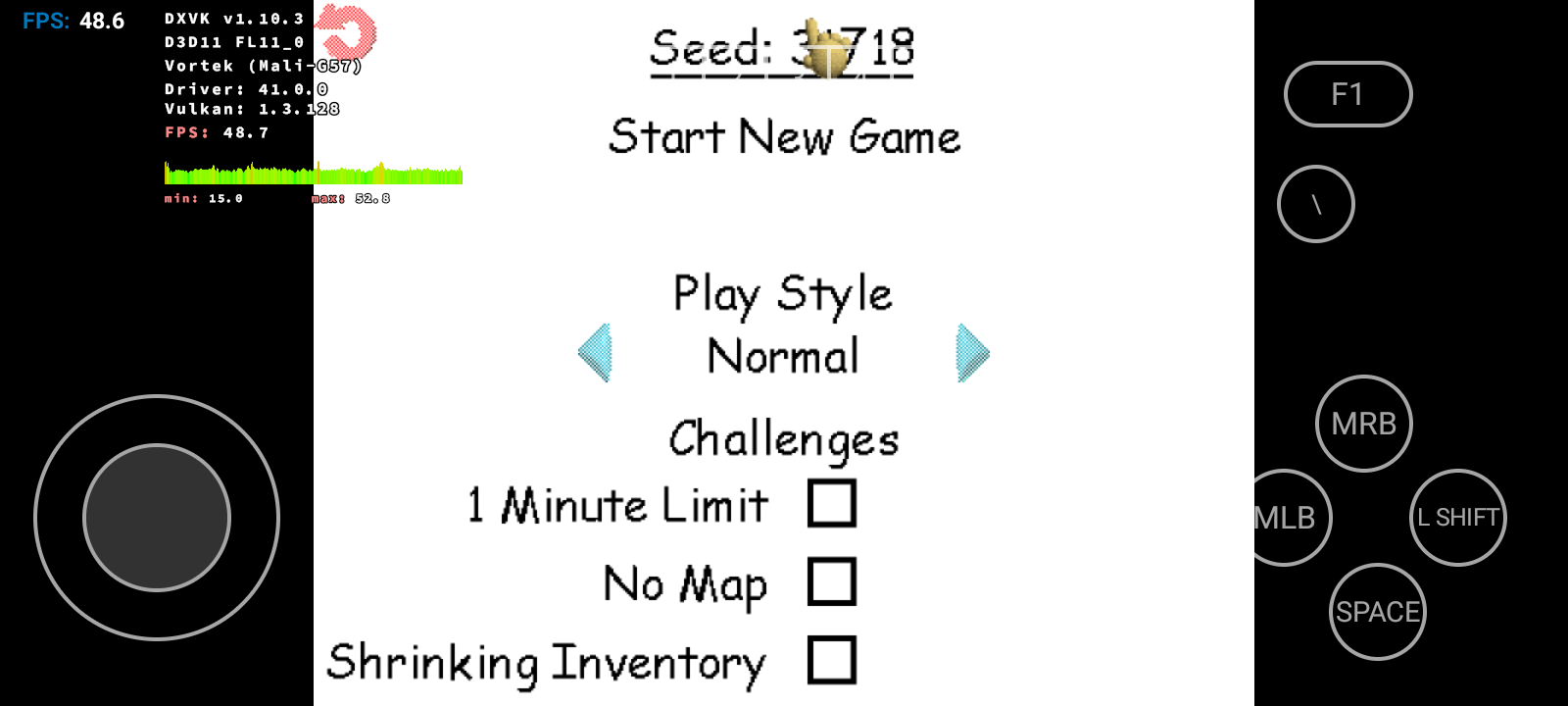Tap the L SHIFT overlay key
The height and width of the screenshot is (706, 1568).
pyautogui.click(x=1457, y=518)
